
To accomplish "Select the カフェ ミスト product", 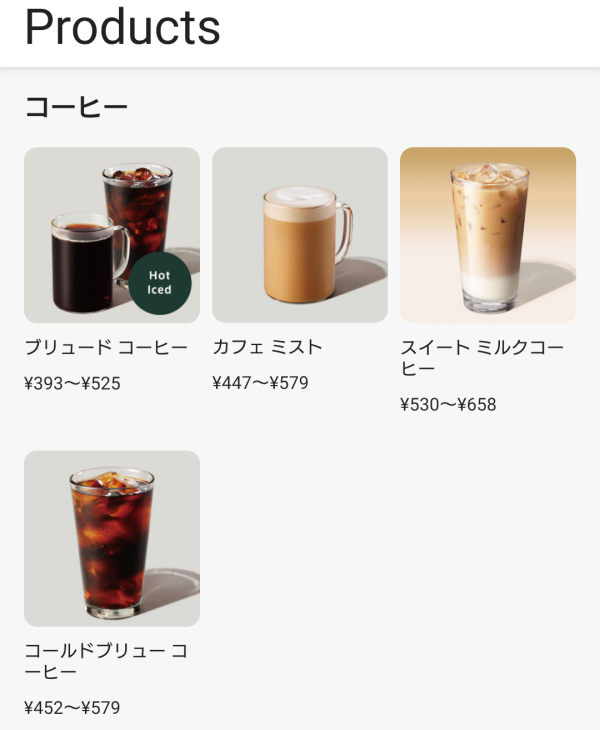I will (x=299, y=236).
